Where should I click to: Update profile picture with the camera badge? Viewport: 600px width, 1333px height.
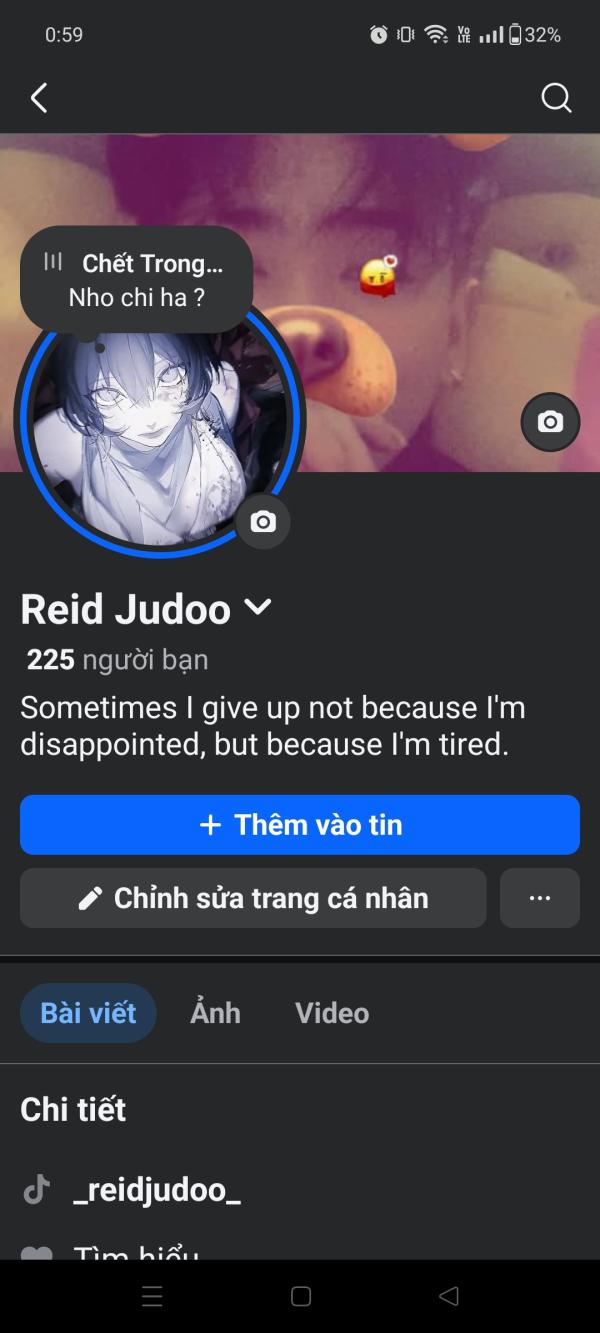coord(263,521)
